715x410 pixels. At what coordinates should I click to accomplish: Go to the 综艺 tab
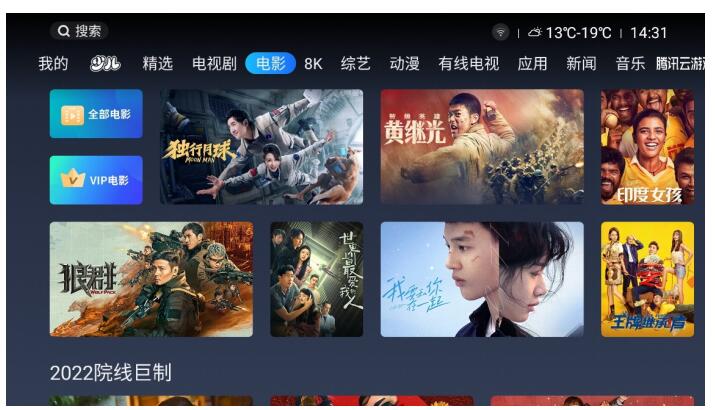tap(355, 64)
